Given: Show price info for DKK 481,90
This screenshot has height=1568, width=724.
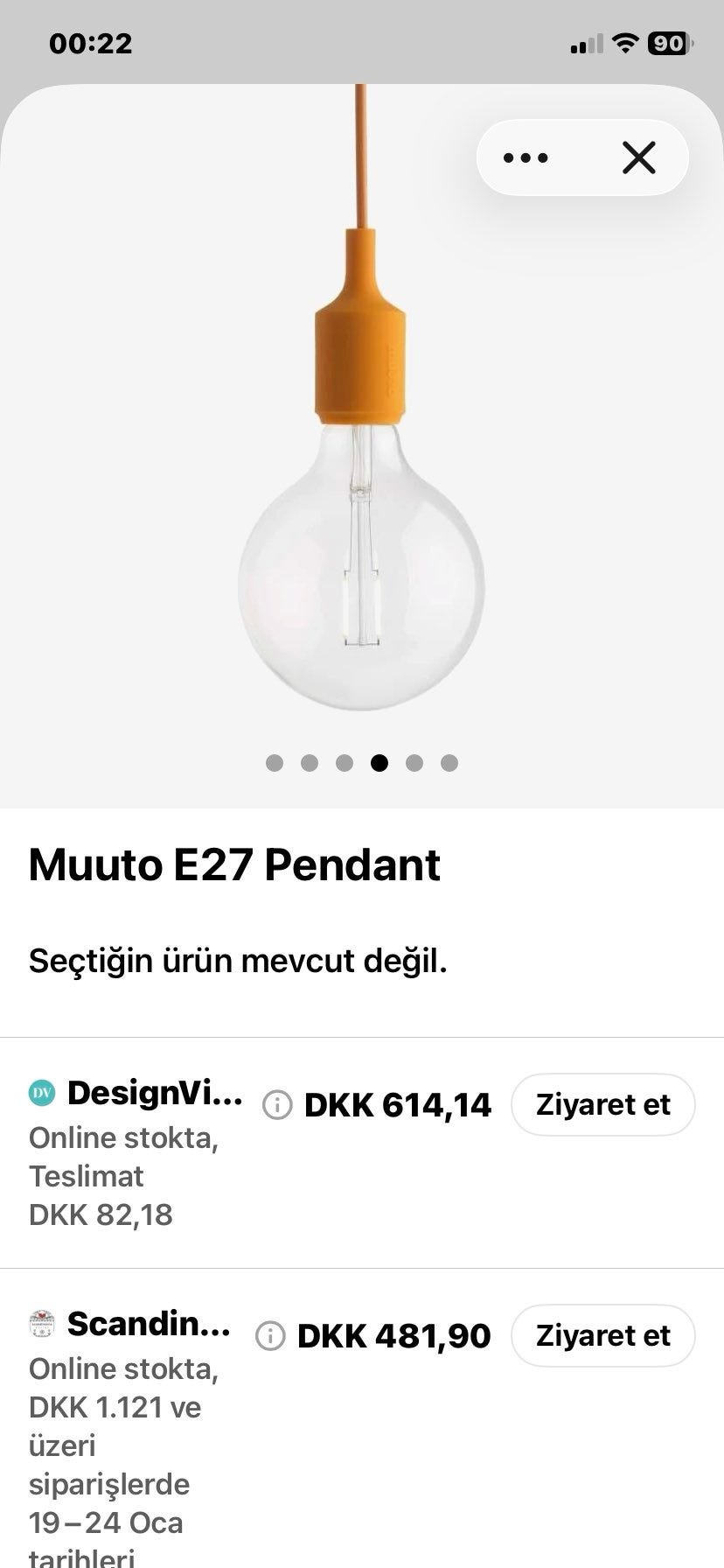Looking at the screenshot, I should point(270,1336).
